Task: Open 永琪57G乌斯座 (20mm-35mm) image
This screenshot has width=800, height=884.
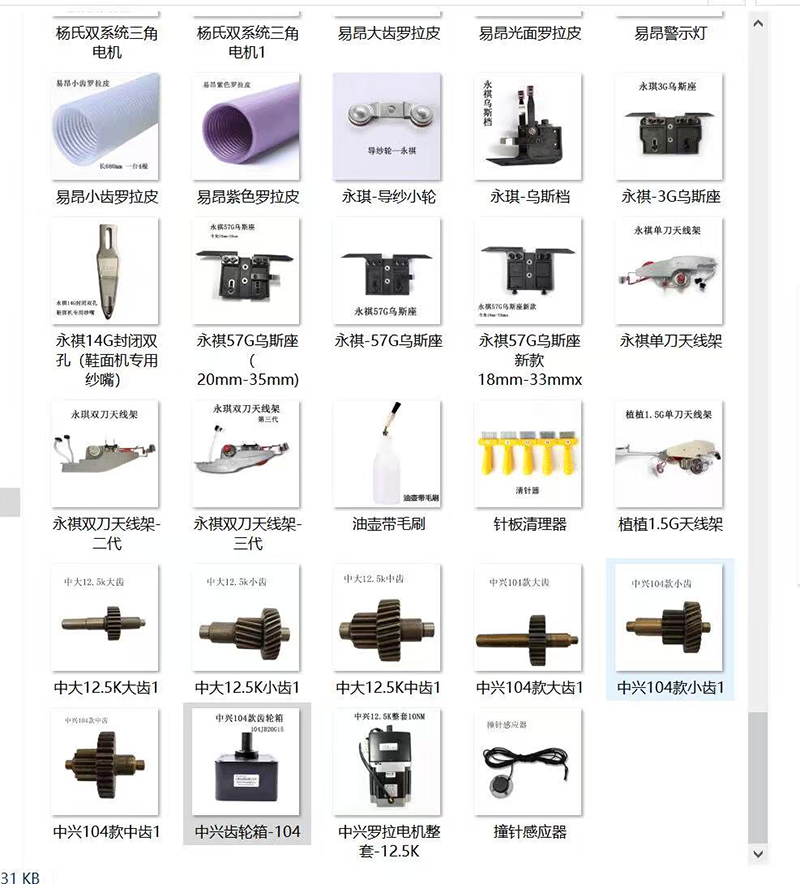Action: click(247, 272)
